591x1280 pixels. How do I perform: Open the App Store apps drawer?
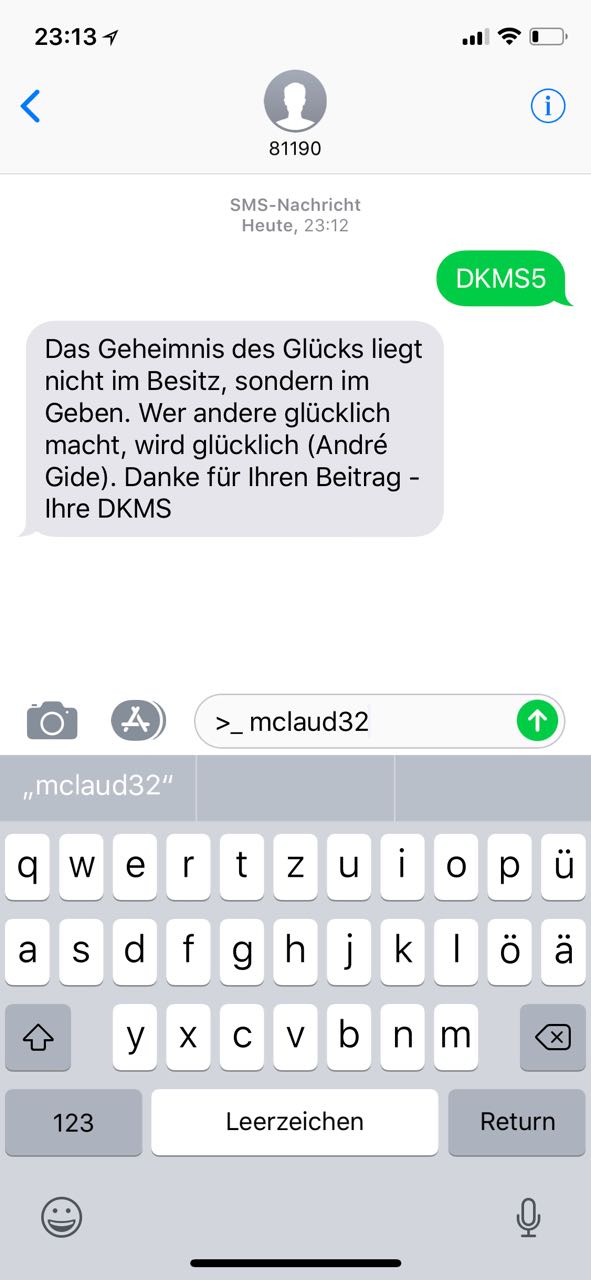pyautogui.click(x=138, y=720)
